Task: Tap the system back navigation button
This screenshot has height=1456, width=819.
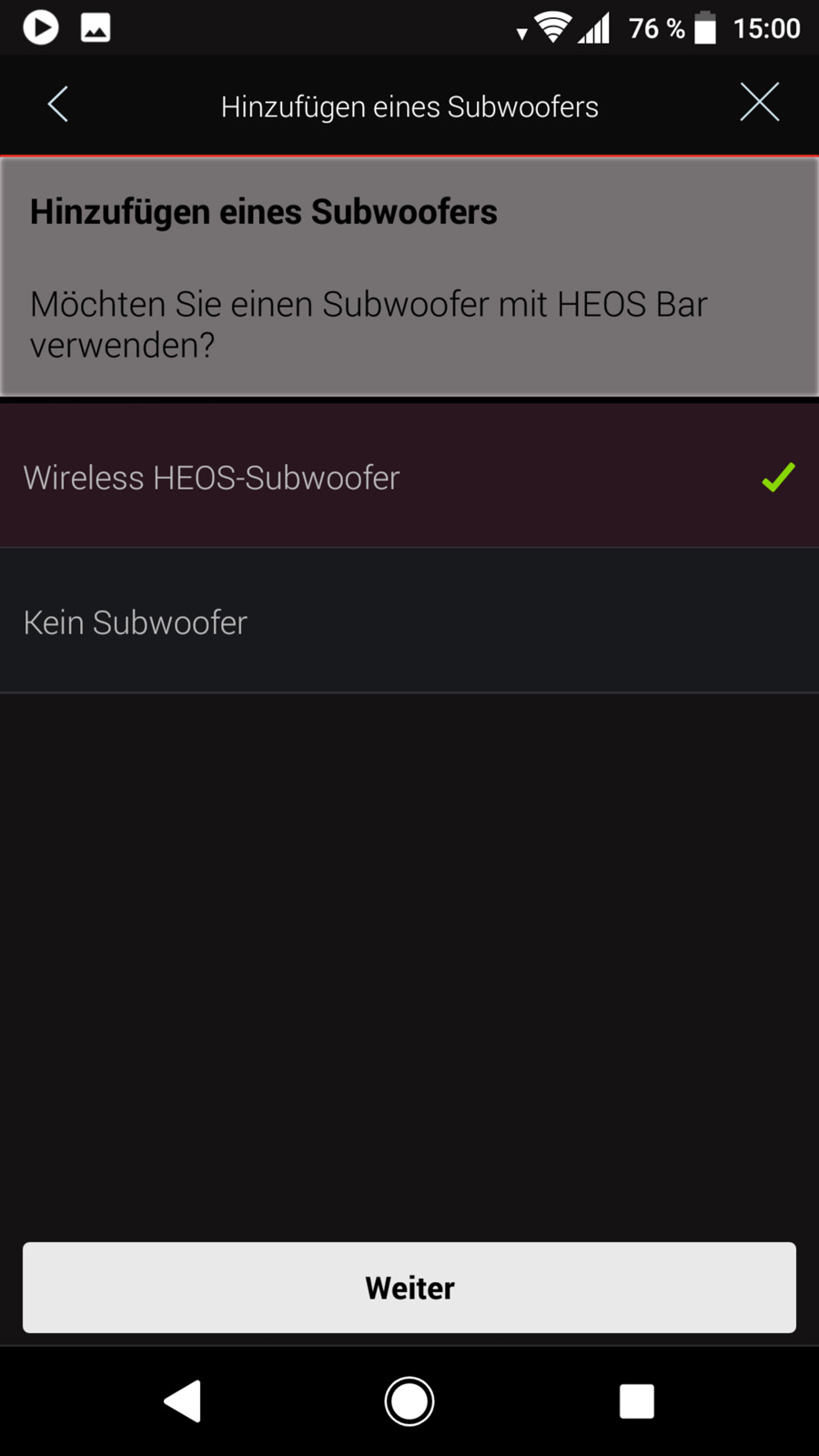Action: 182,1401
